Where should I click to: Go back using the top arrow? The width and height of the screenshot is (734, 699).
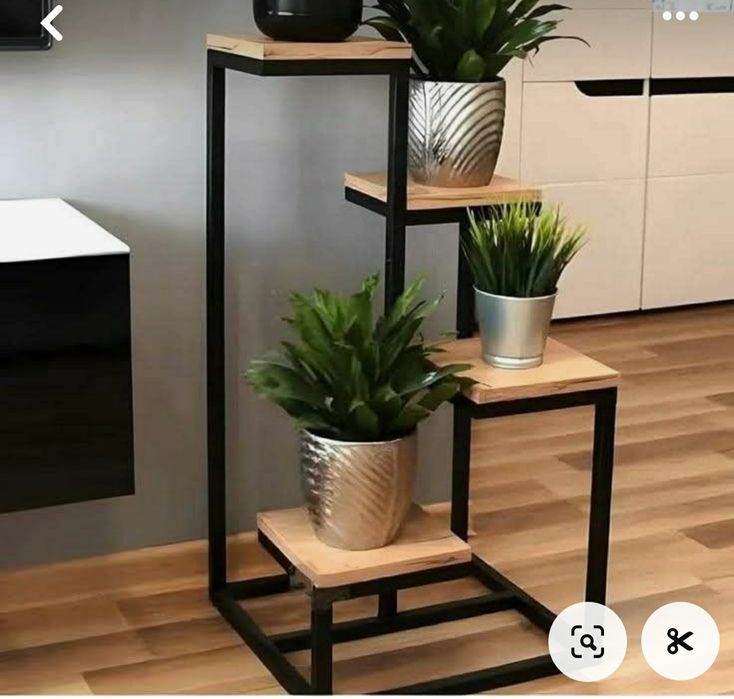coord(51,22)
